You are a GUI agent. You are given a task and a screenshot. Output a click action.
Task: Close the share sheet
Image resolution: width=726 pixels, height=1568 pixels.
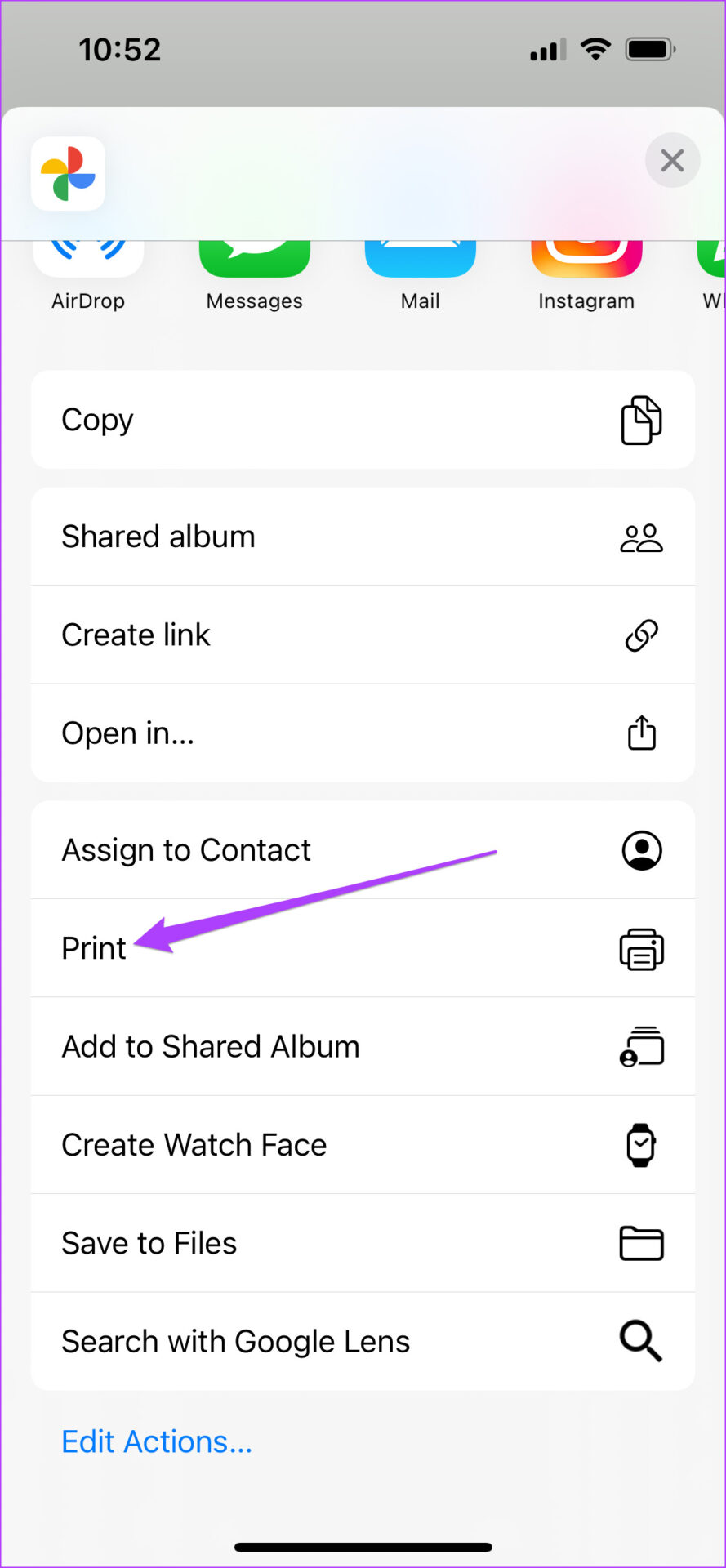tap(672, 160)
